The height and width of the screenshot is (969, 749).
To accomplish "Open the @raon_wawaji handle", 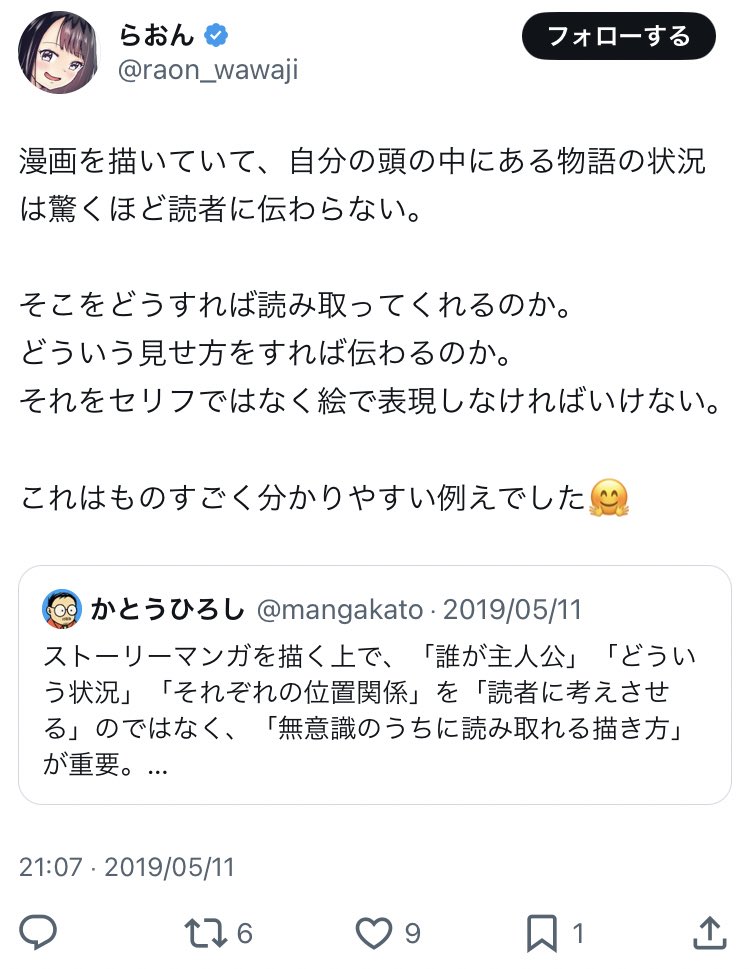I will [x=209, y=70].
